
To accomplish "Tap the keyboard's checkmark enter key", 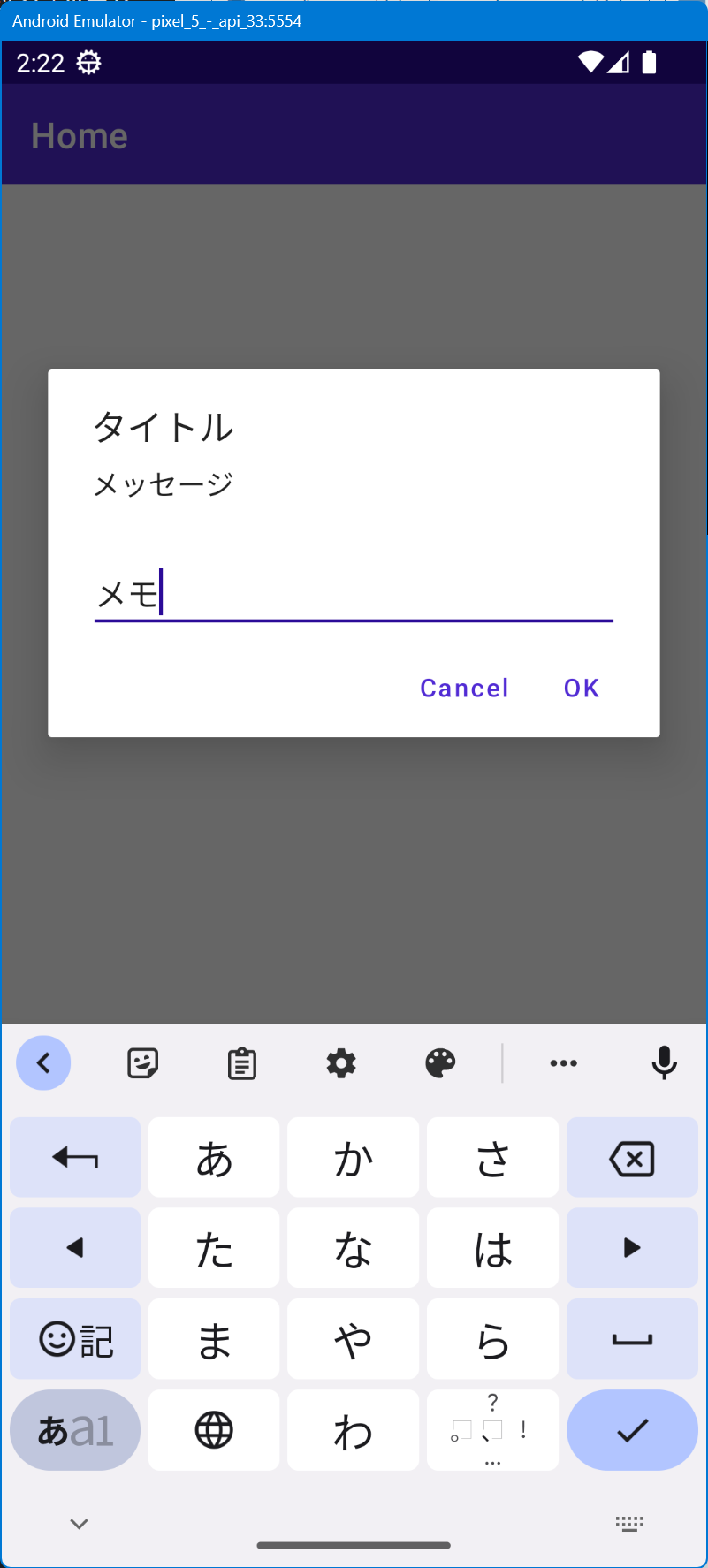I will [632, 1430].
